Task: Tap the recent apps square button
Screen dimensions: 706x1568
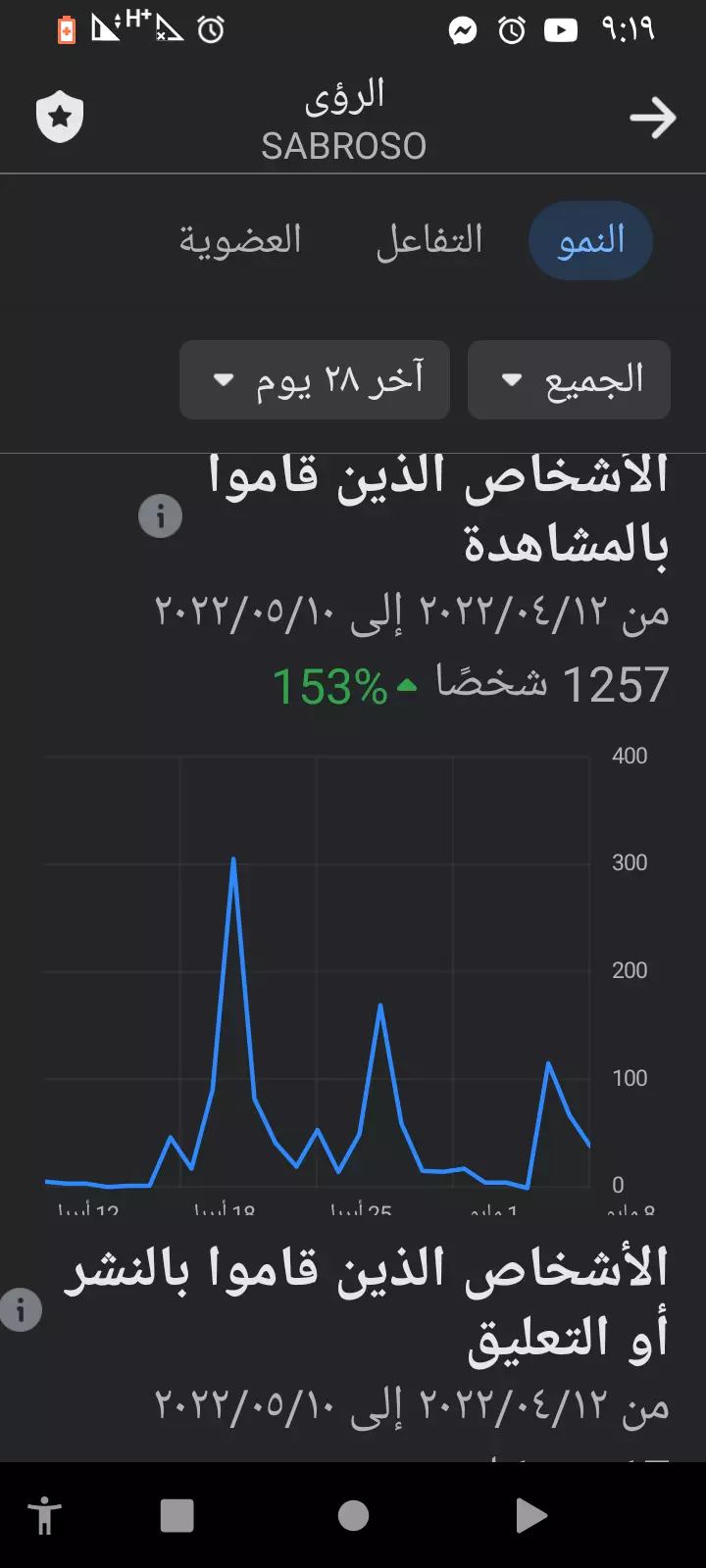Action: tap(176, 1514)
